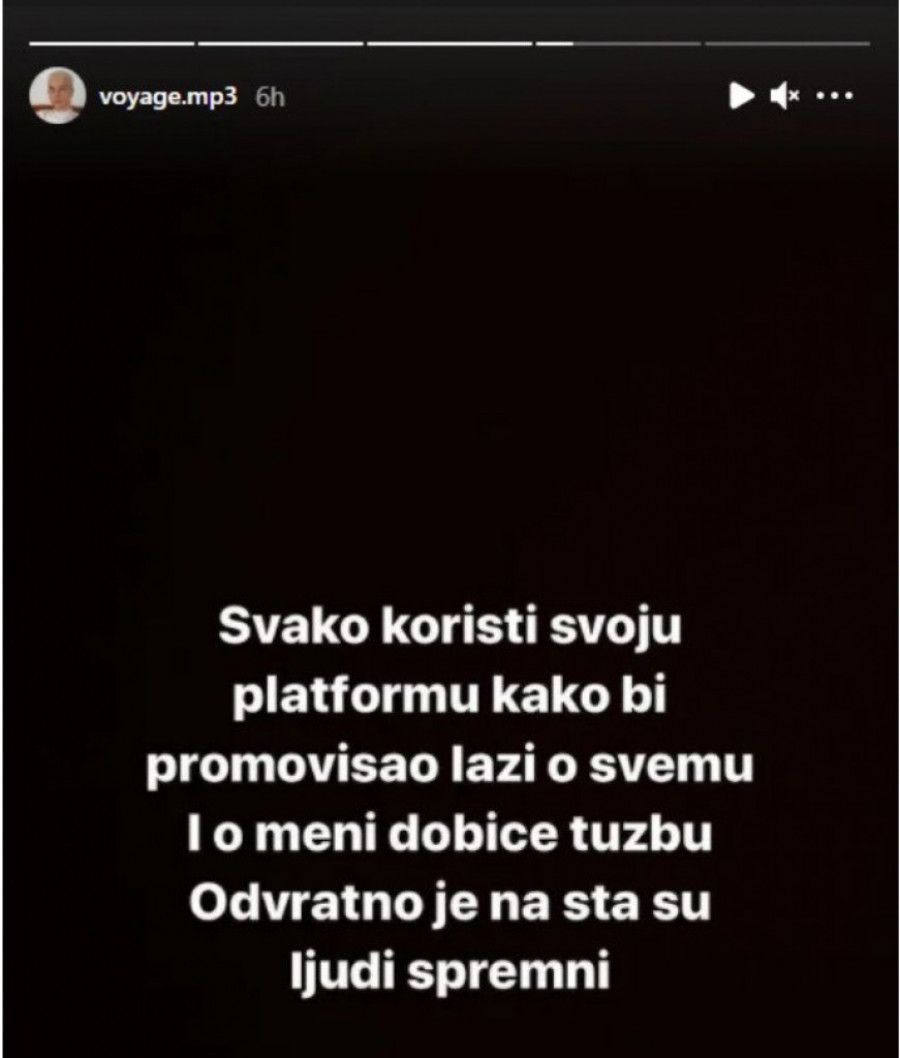Viewport: 900px width, 1058px height.
Task: Play the paused story
Action: click(x=741, y=96)
